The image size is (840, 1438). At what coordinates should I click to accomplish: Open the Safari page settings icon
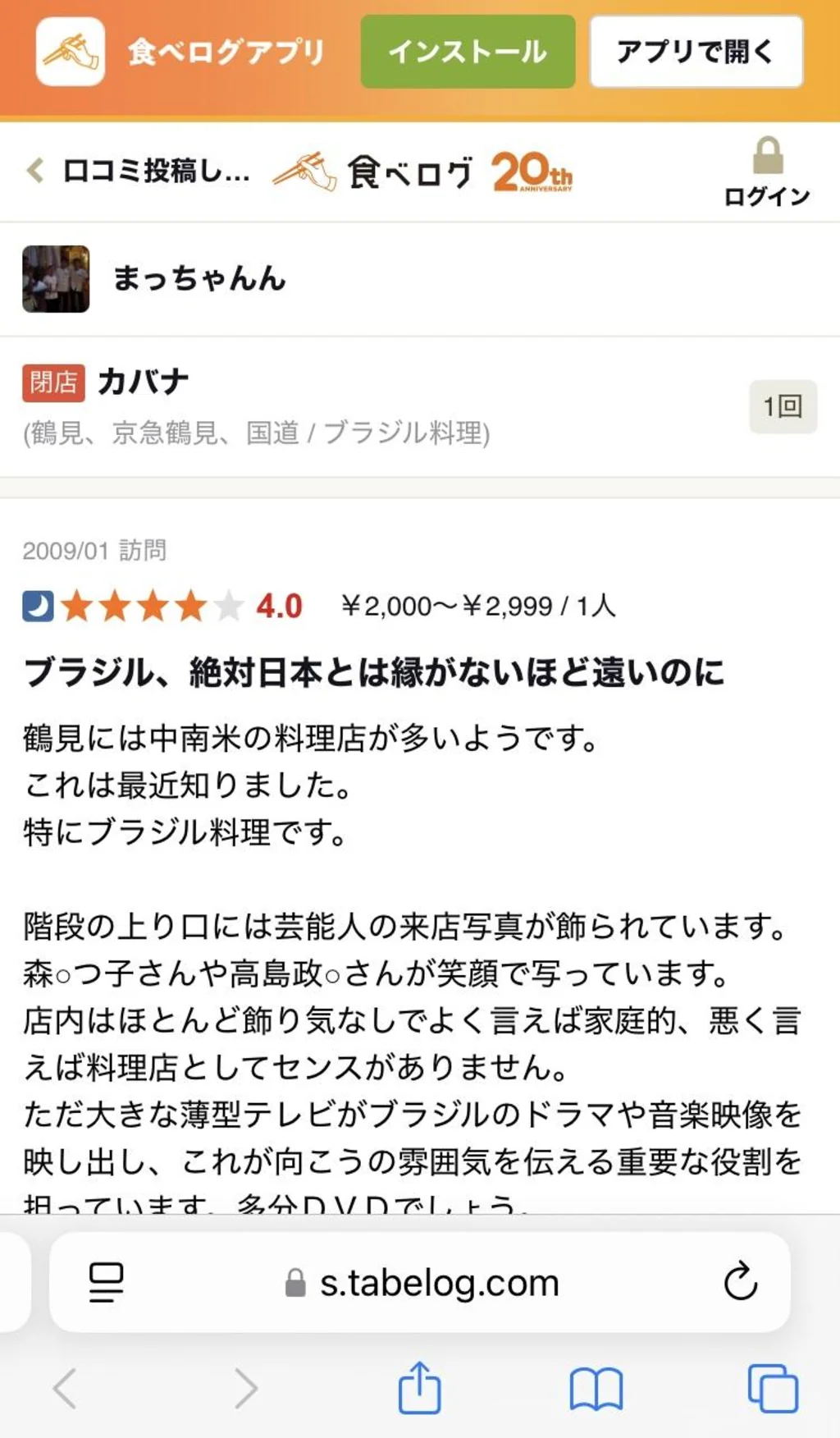tap(106, 1282)
